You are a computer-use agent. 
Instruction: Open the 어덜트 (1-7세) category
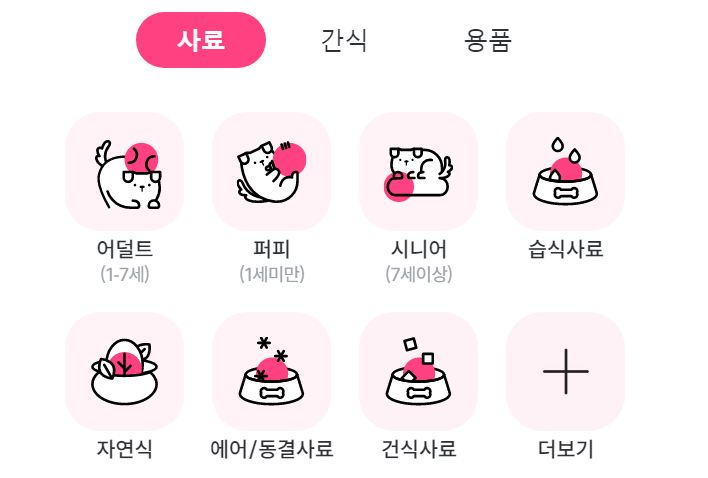(x=125, y=172)
